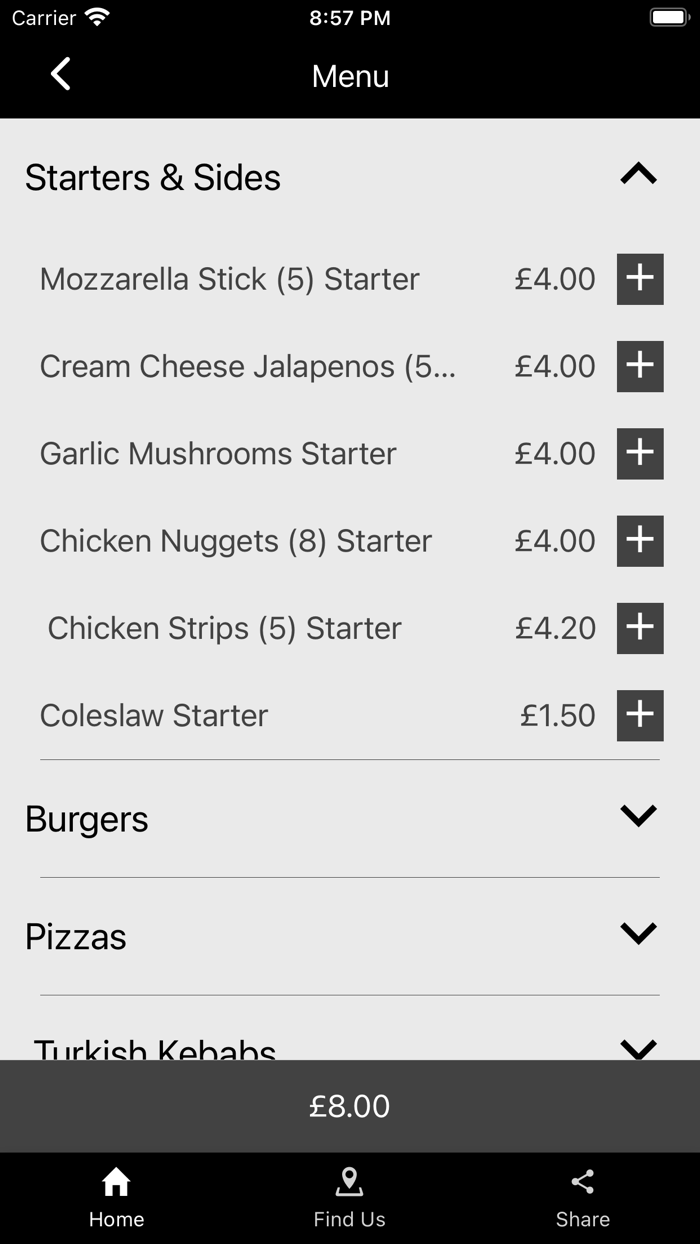Collapse the Starters & Sides section
The height and width of the screenshot is (1244, 700).
click(x=638, y=175)
